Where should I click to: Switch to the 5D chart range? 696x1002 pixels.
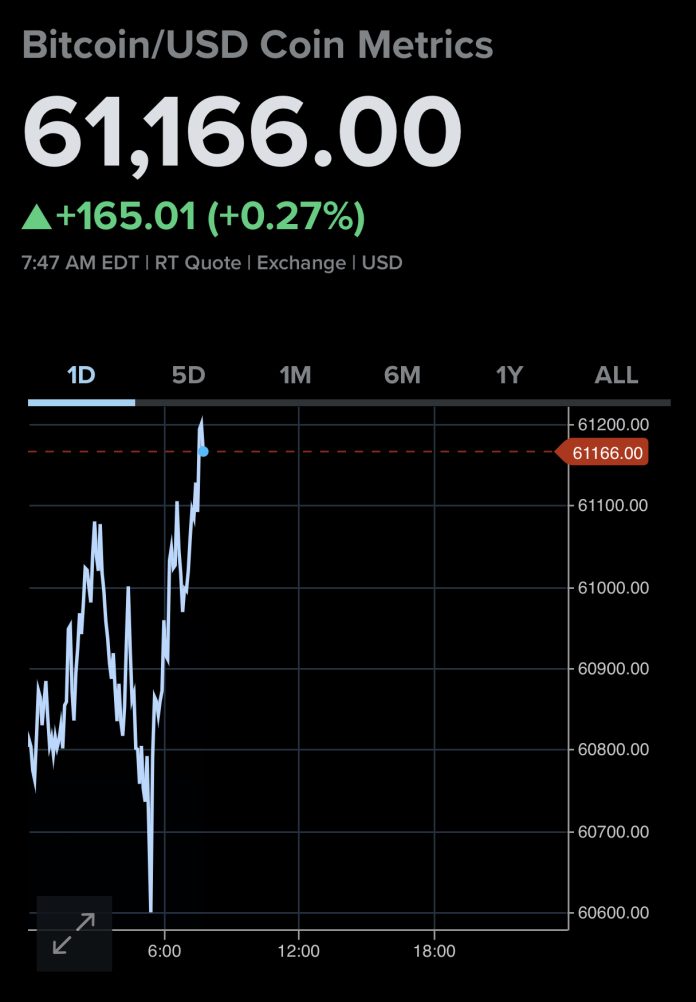click(x=188, y=376)
